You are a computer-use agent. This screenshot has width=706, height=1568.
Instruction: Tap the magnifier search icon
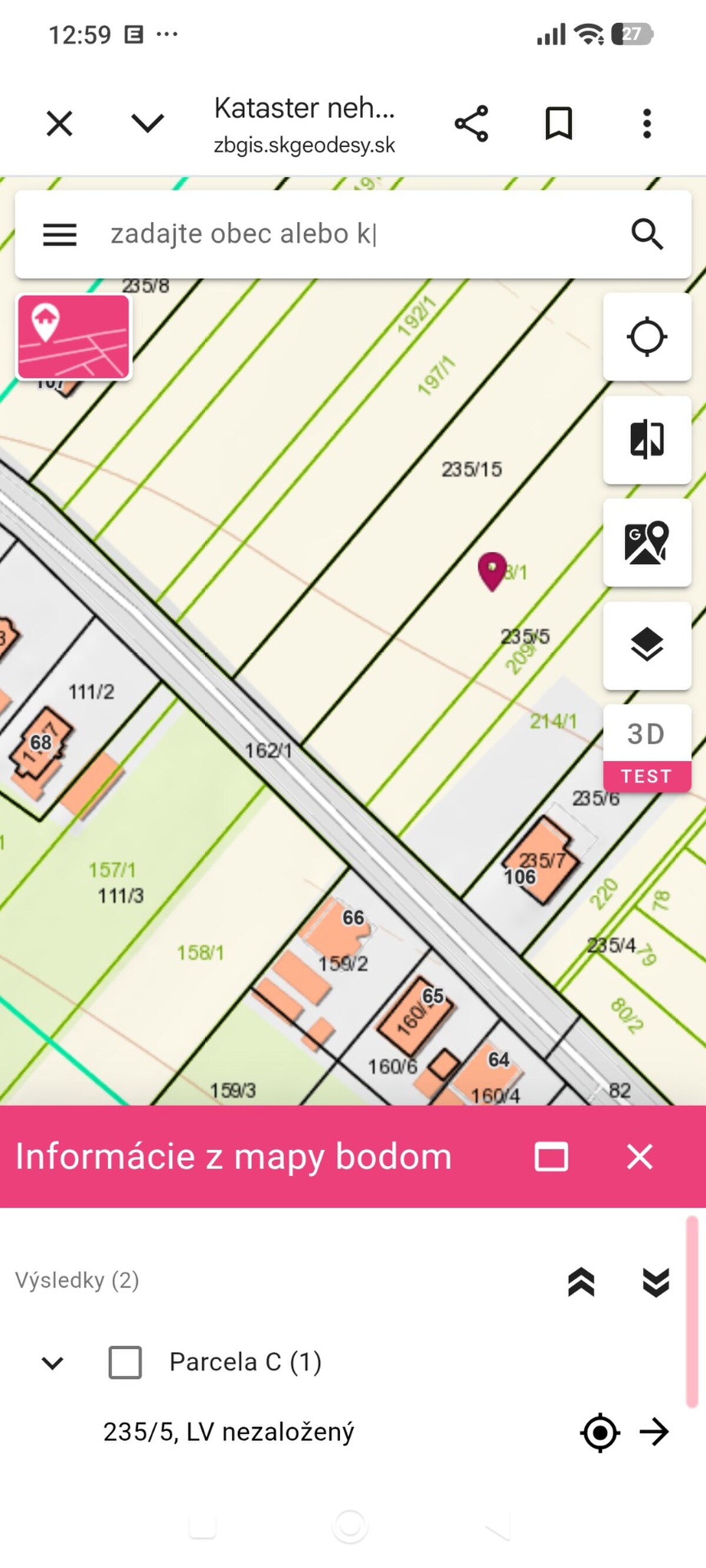[x=647, y=235]
